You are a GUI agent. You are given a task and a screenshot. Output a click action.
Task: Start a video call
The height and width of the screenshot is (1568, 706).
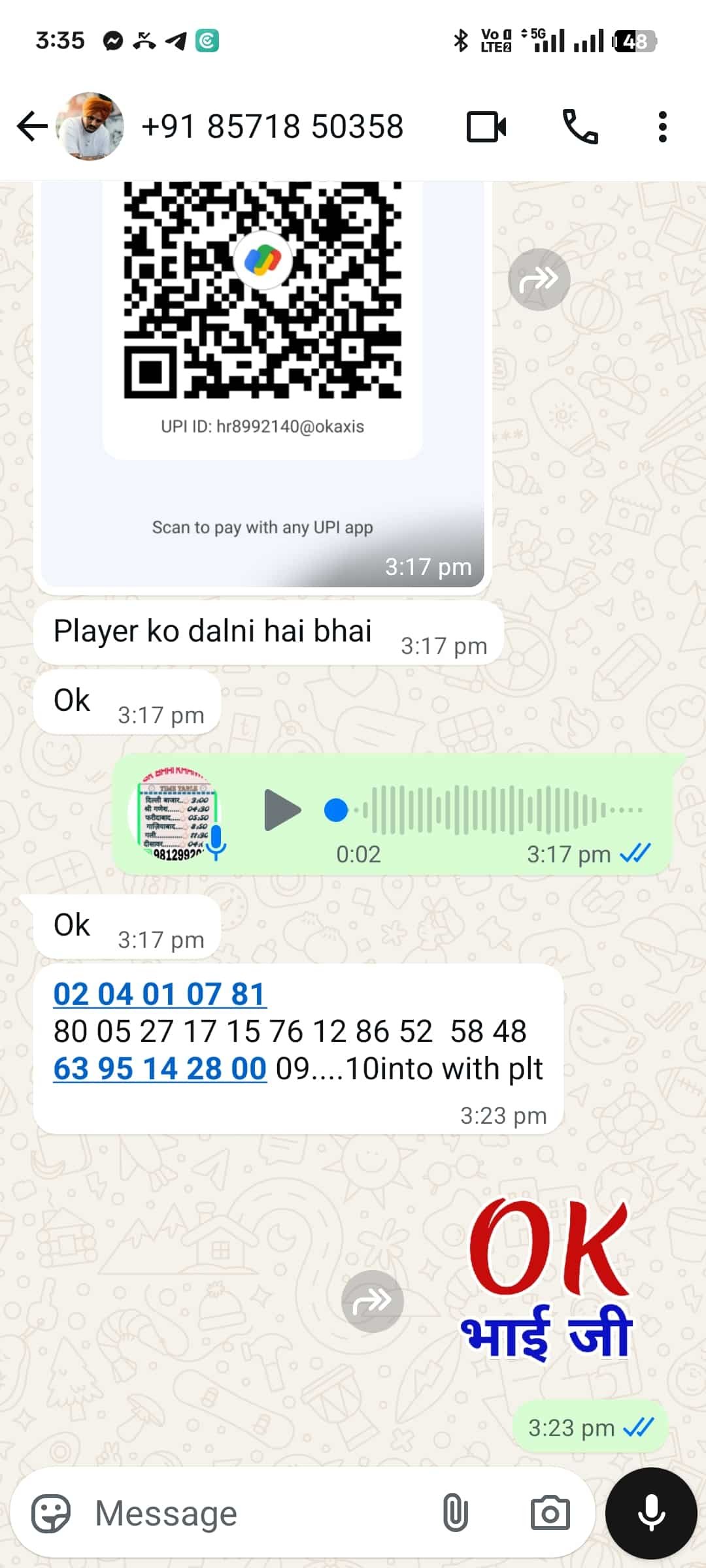point(486,126)
